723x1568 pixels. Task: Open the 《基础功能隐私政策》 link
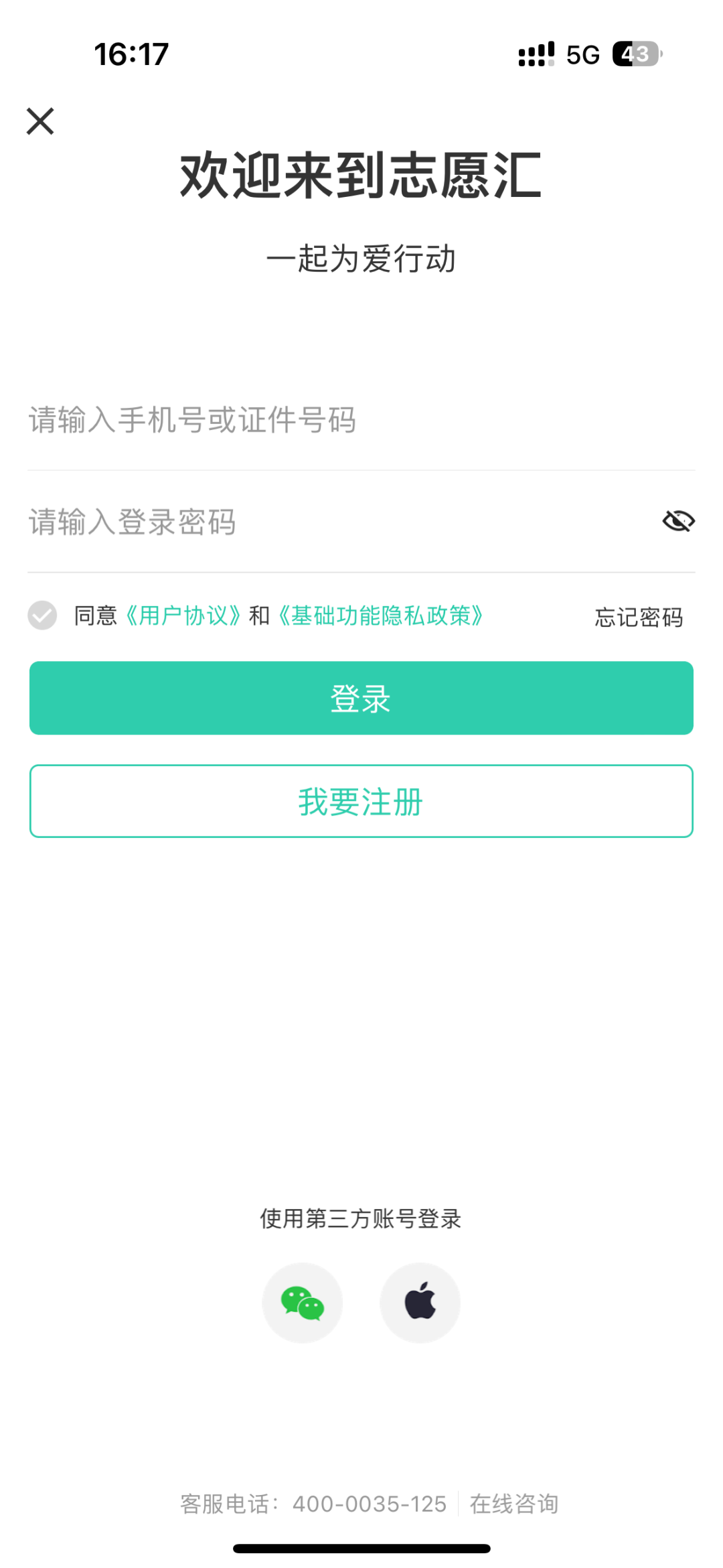(x=380, y=616)
